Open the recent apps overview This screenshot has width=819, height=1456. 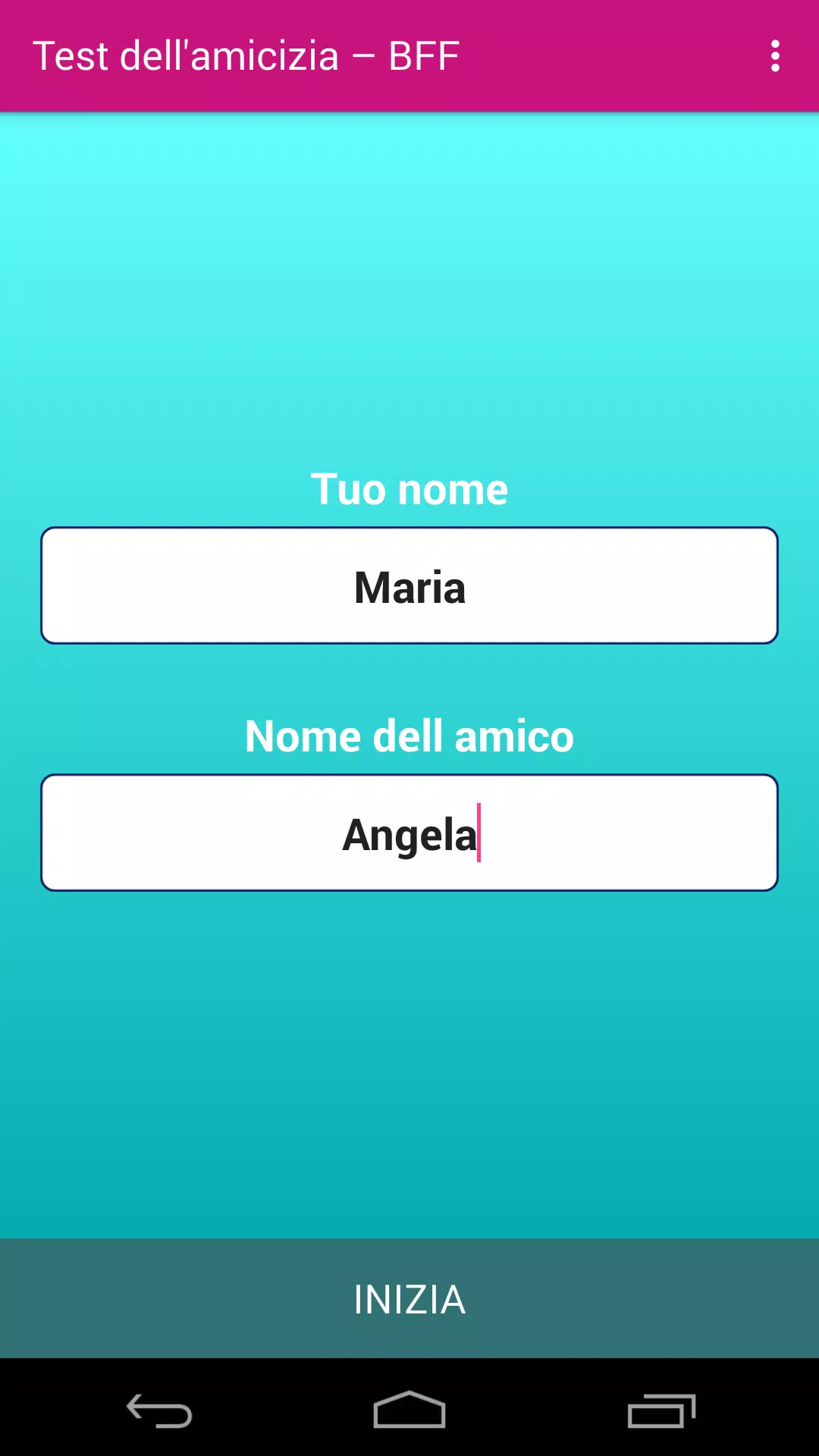tap(661, 1410)
